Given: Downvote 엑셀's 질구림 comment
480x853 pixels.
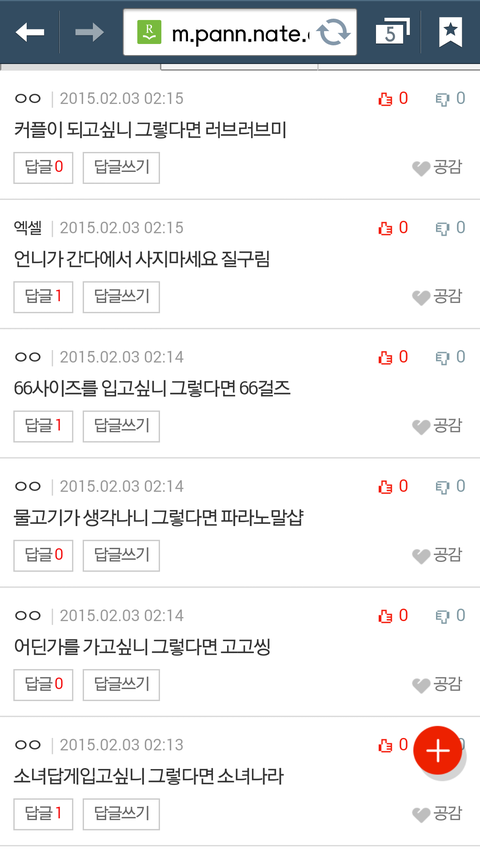Looking at the screenshot, I should [451, 228].
